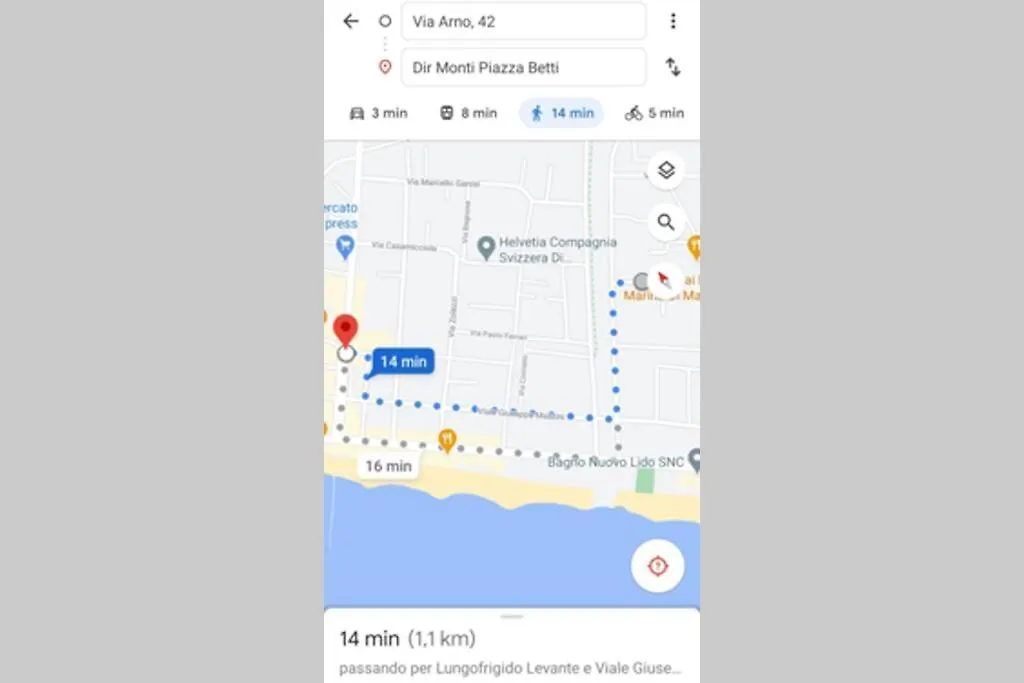
Task: Center map on my location
Action: pos(657,567)
